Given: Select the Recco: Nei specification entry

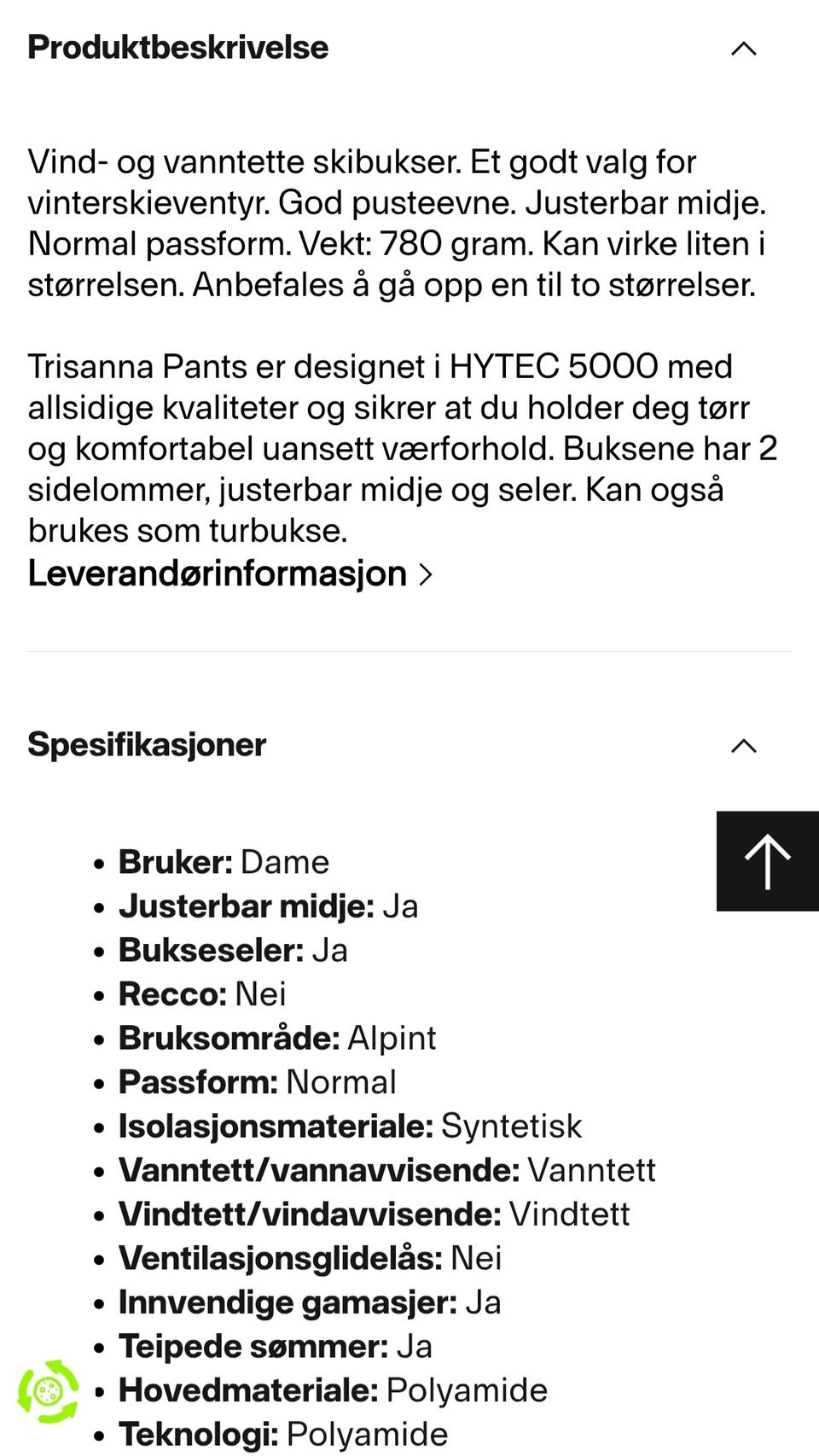Looking at the screenshot, I should (x=201, y=993).
